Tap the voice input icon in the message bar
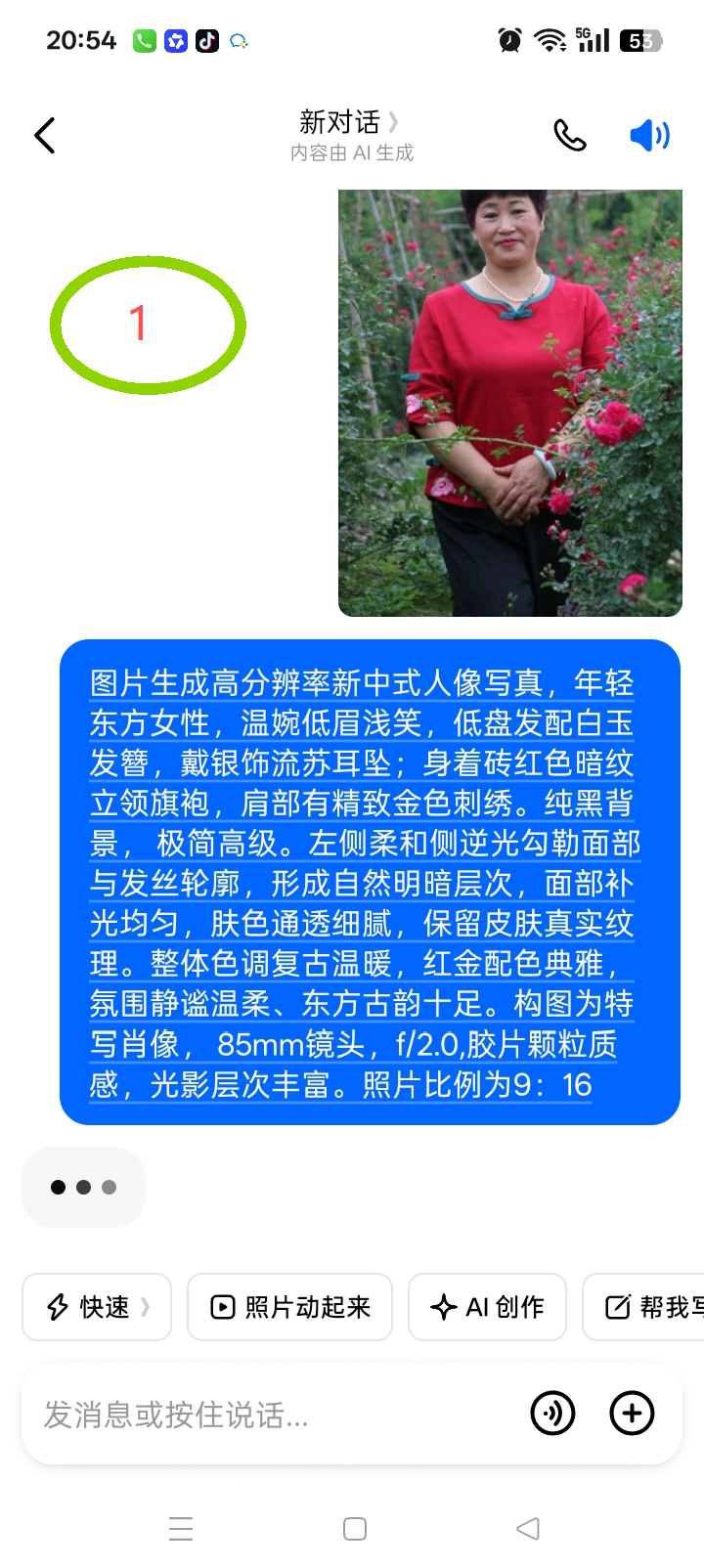Screen dimensions: 704x1568 click(552, 1414)
